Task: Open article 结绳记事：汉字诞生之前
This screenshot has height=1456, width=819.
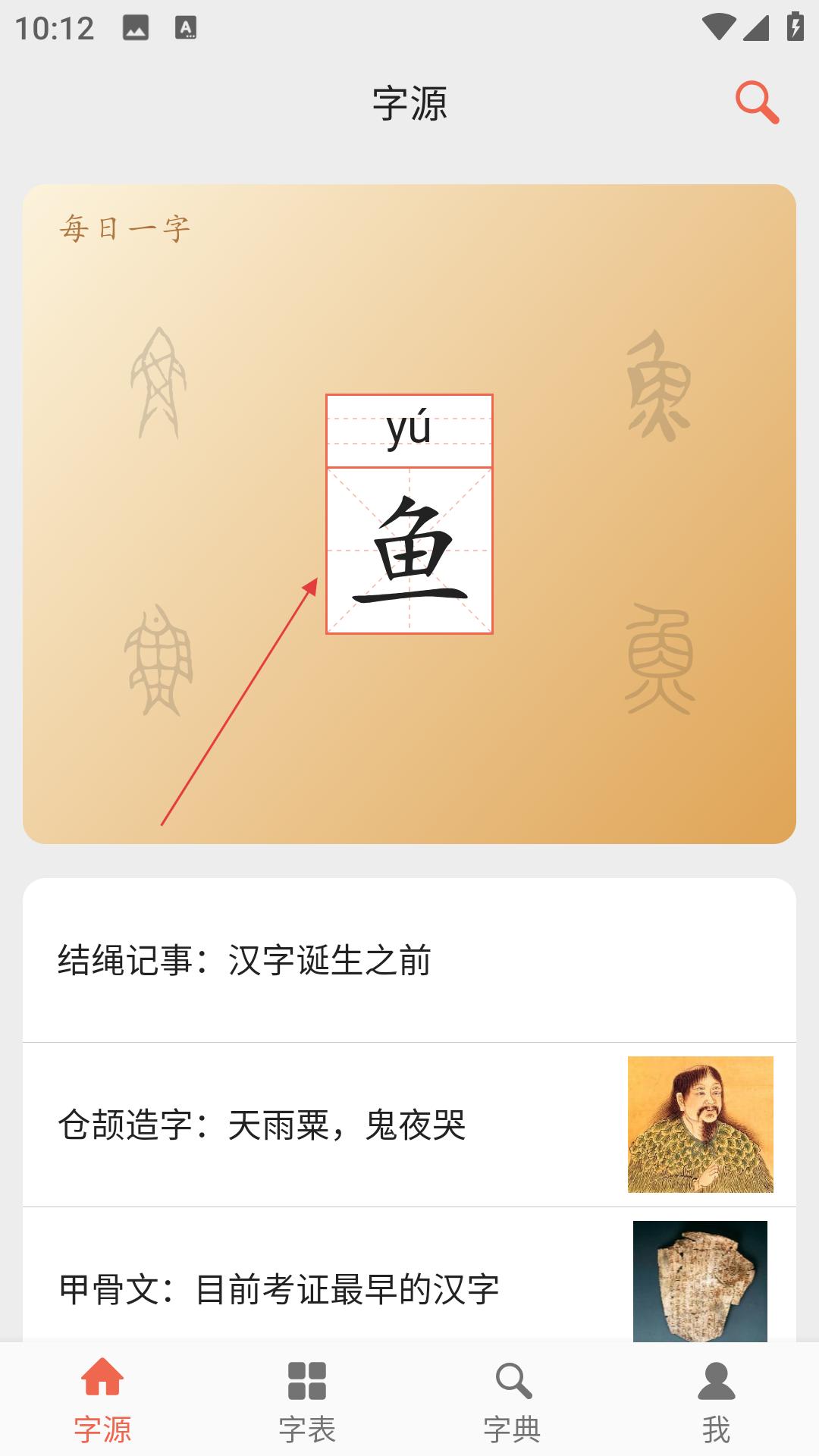Action: tap(409, 960)
